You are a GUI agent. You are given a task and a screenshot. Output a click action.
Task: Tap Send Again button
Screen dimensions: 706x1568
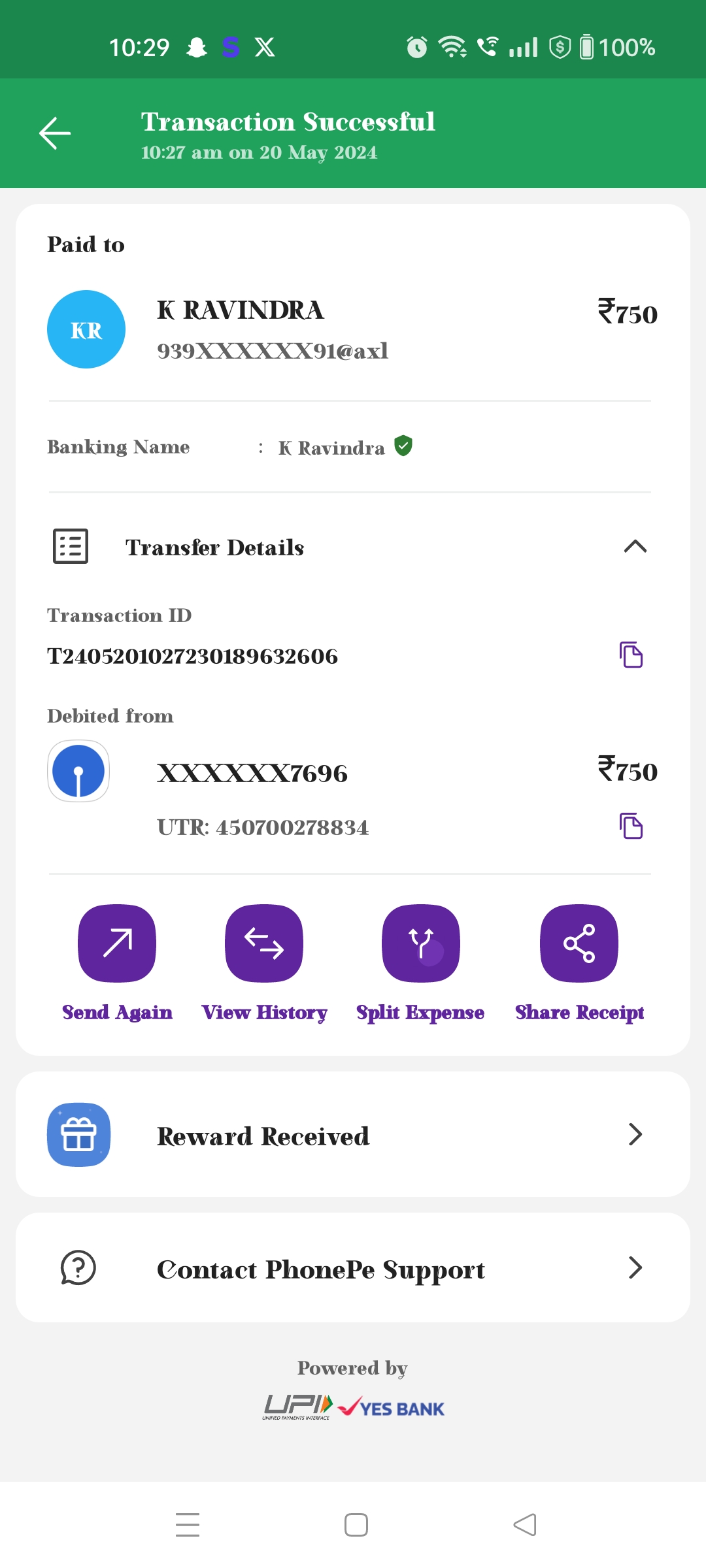[117, 943]
